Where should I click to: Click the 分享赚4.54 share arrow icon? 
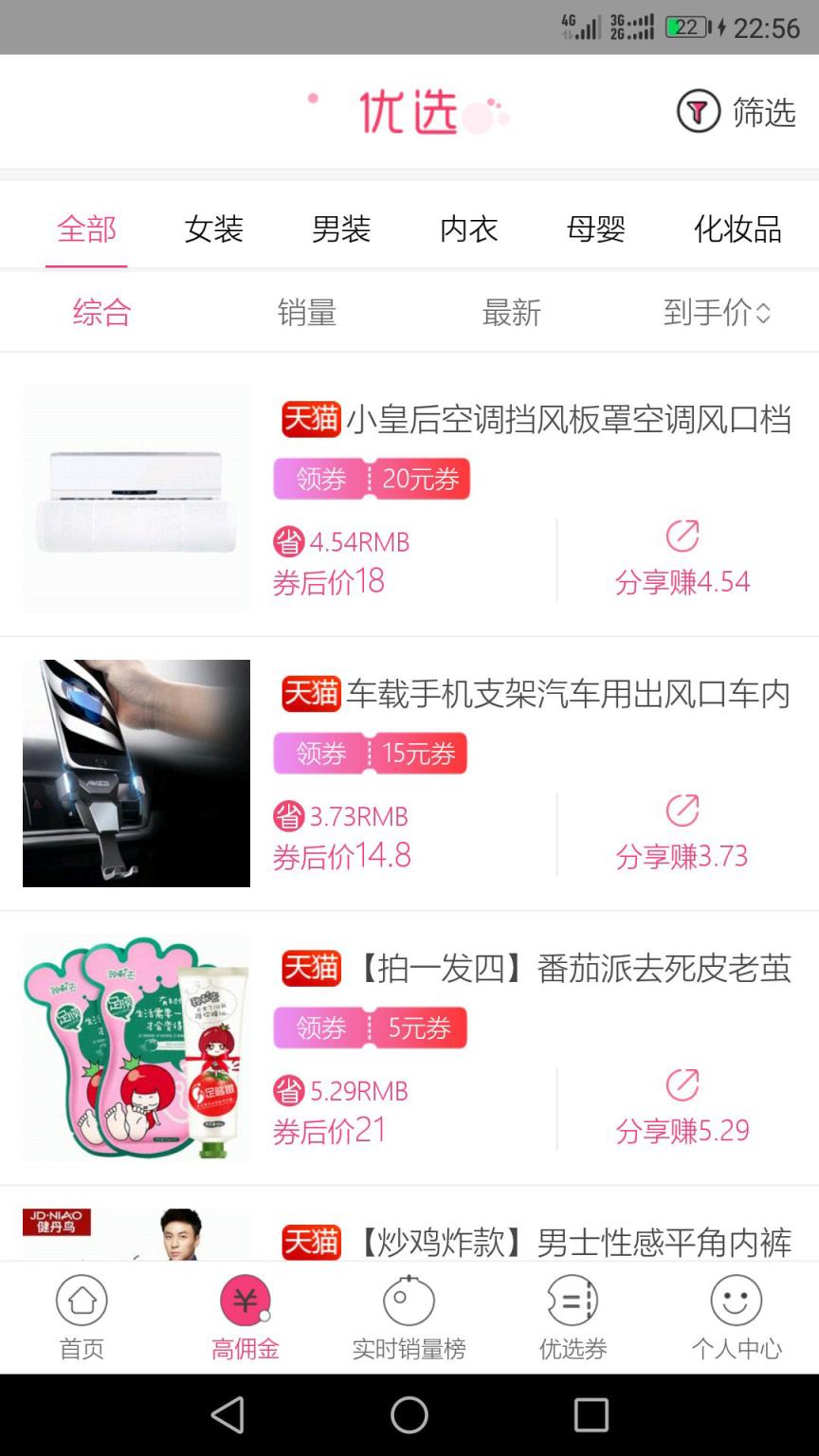coord(682,537)
